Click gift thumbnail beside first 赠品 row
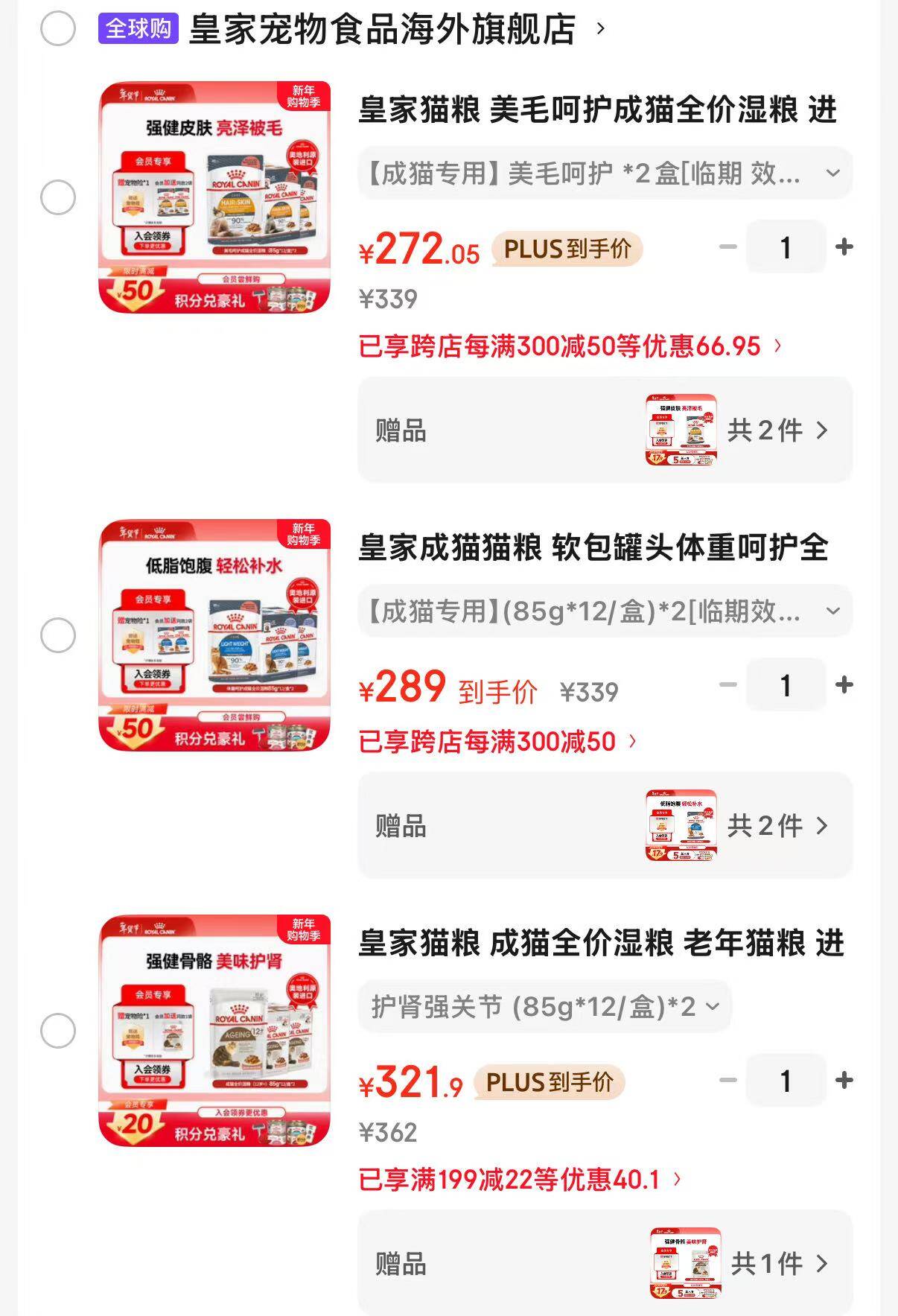Image resolution: width=898 pixels, height=1316 pixels. pyautogui.click(x=681, y=430)
